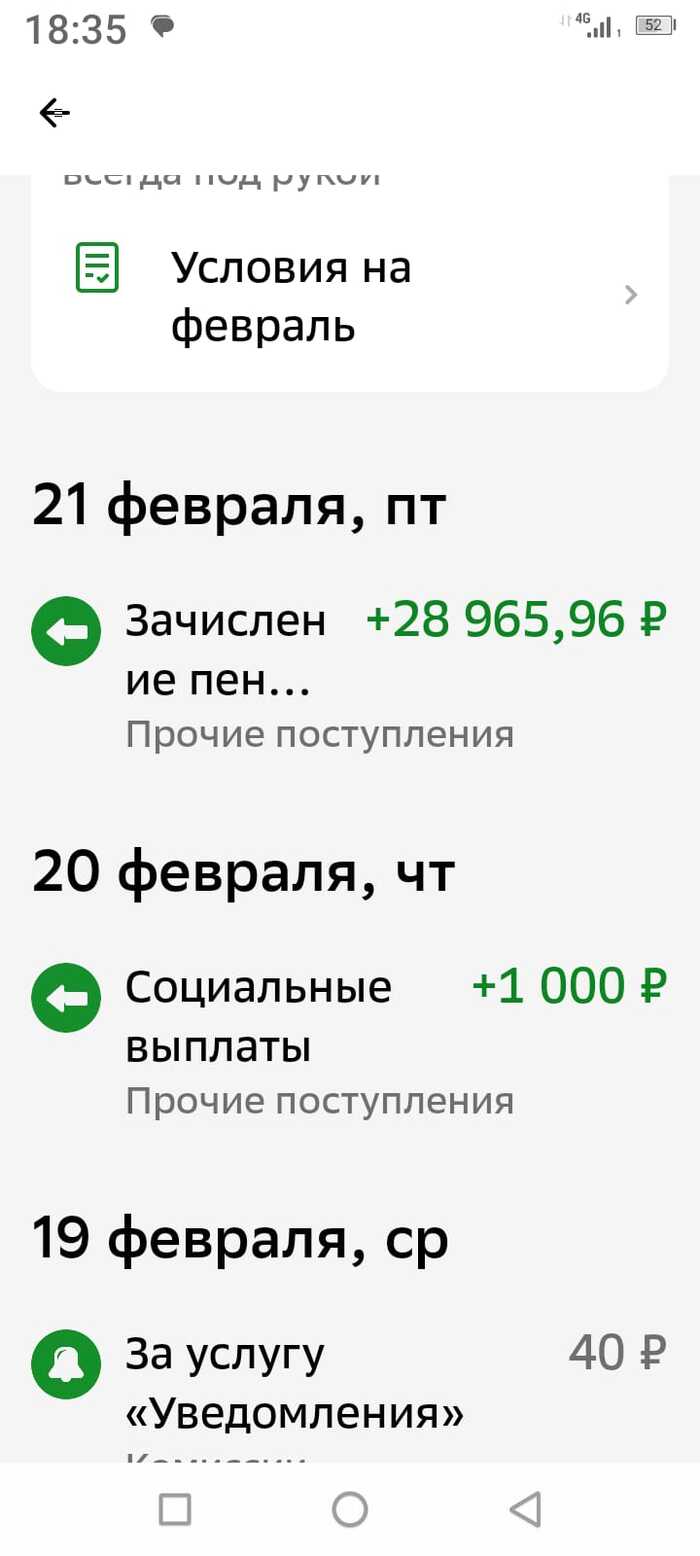The image size is (700, 1556).
Task: Open recent apps from navigation bar
Action: (175, 1509)
